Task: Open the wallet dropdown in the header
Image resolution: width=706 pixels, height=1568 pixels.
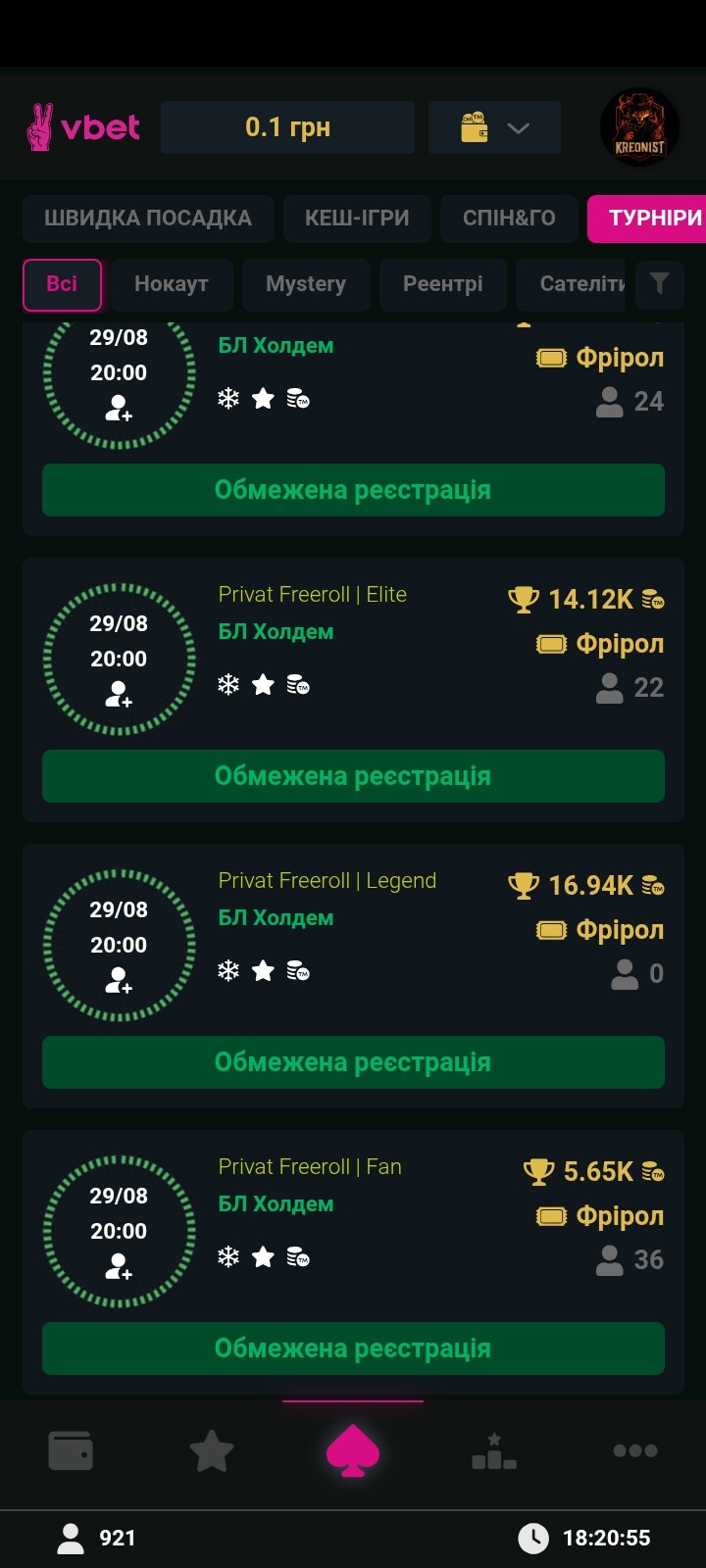Action: coord(494,127)
